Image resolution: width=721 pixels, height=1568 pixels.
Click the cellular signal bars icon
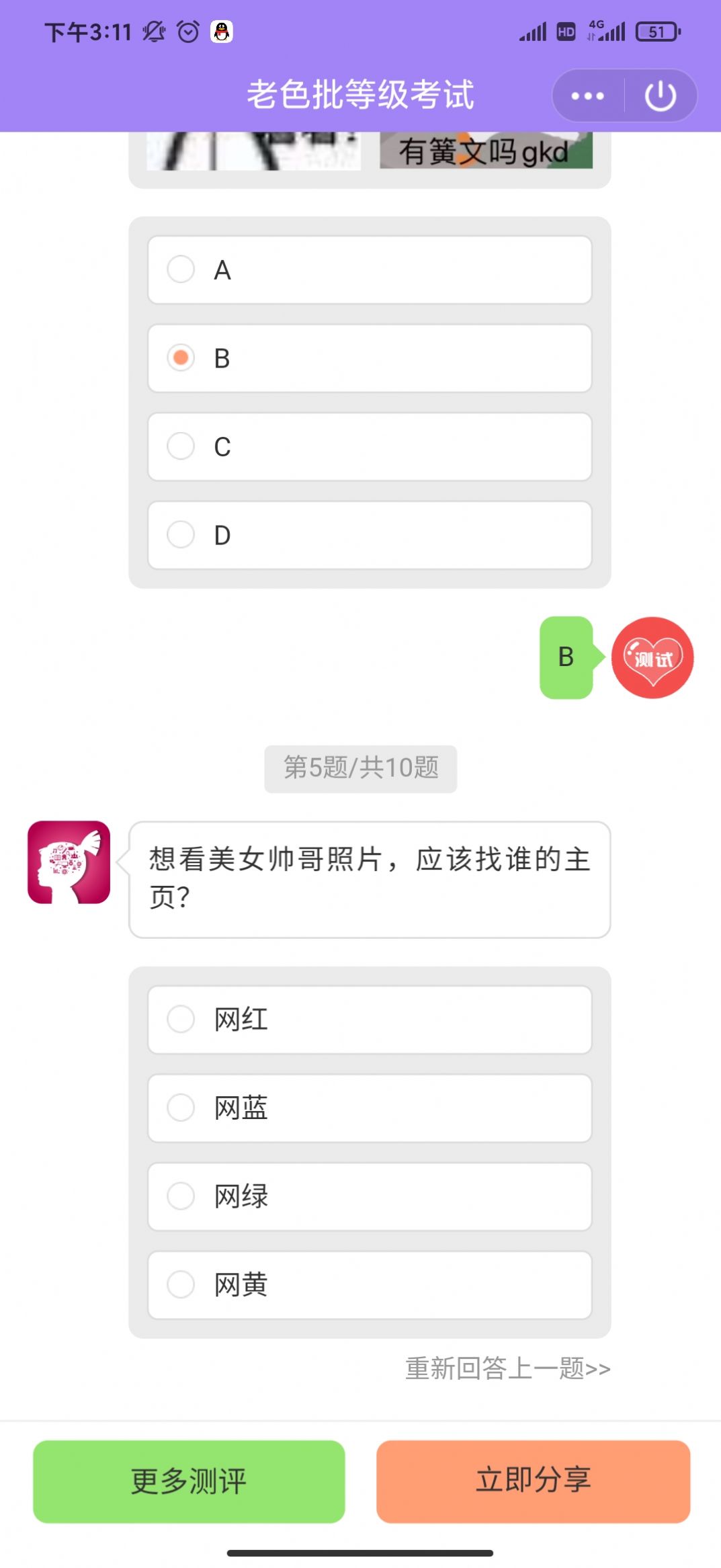pyautogui.click(x=534, y=30)
